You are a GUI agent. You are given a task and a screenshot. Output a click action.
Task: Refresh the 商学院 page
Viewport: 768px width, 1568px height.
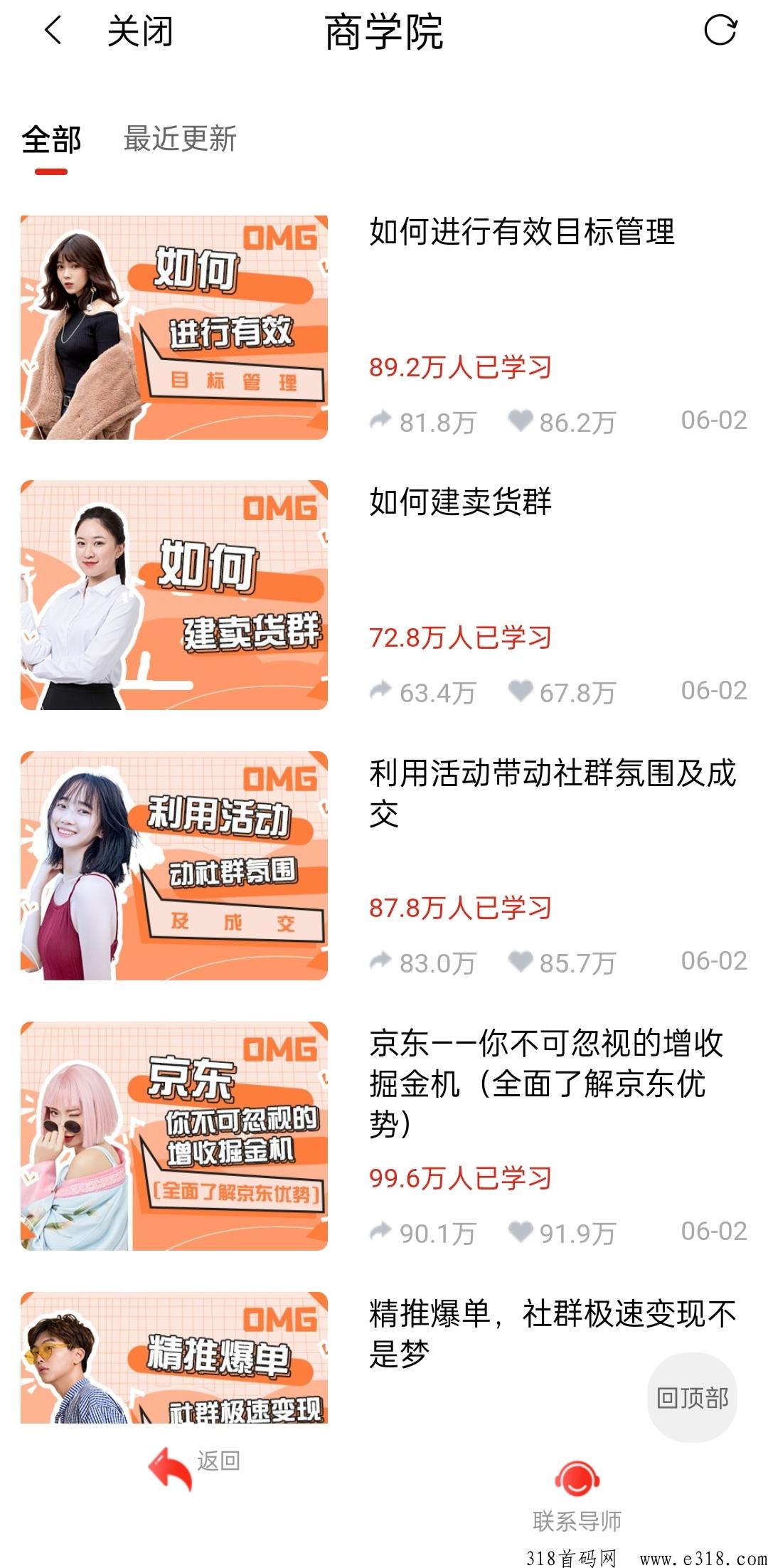(720, 31)
